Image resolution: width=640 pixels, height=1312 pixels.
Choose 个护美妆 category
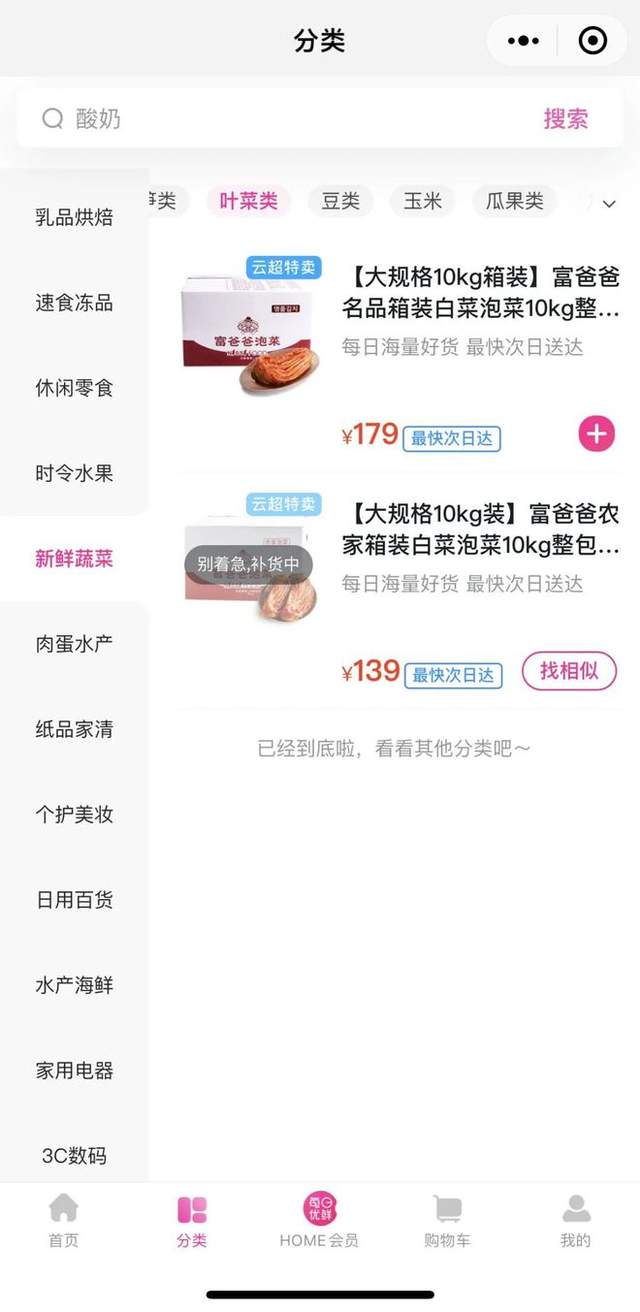tap(74, 815)
